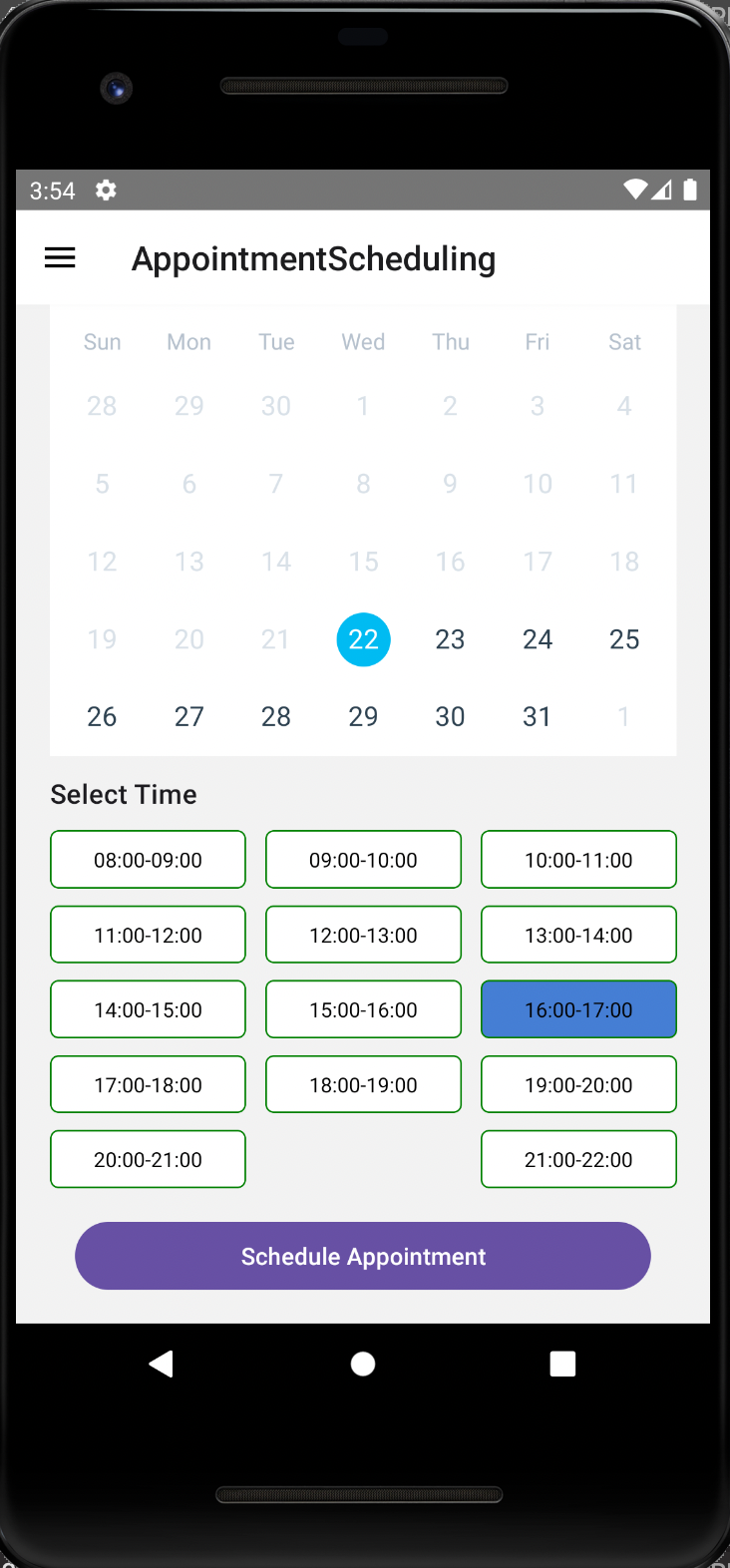Tap the highlighted date 22
The height and width of the screenshot is (1568, 730).
[363, 639]
